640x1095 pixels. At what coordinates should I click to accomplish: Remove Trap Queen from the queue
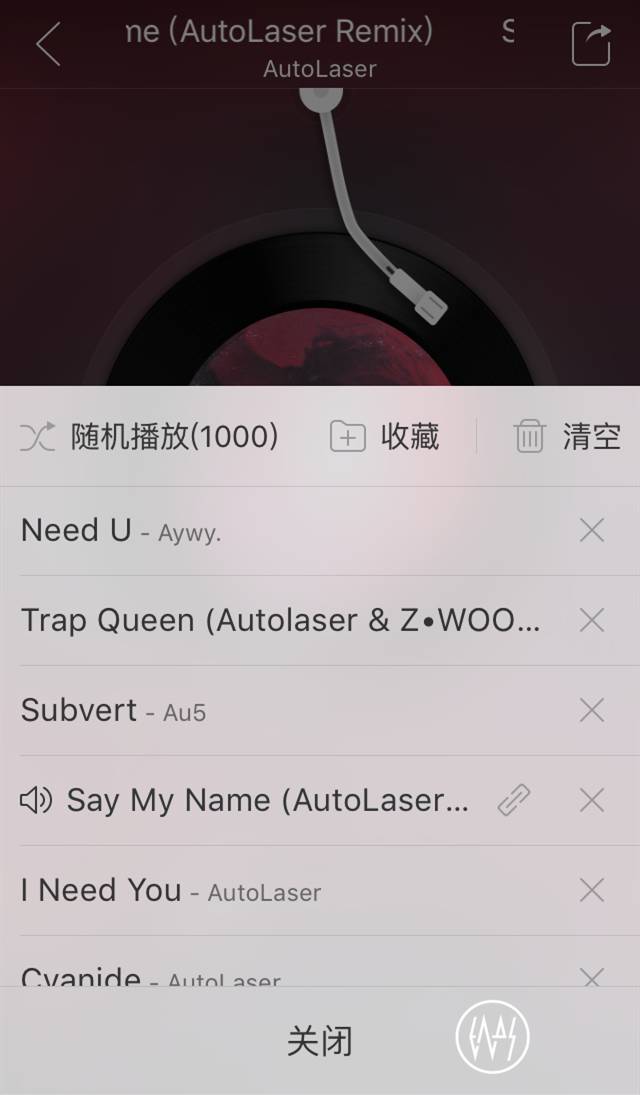tap(592, 621)
